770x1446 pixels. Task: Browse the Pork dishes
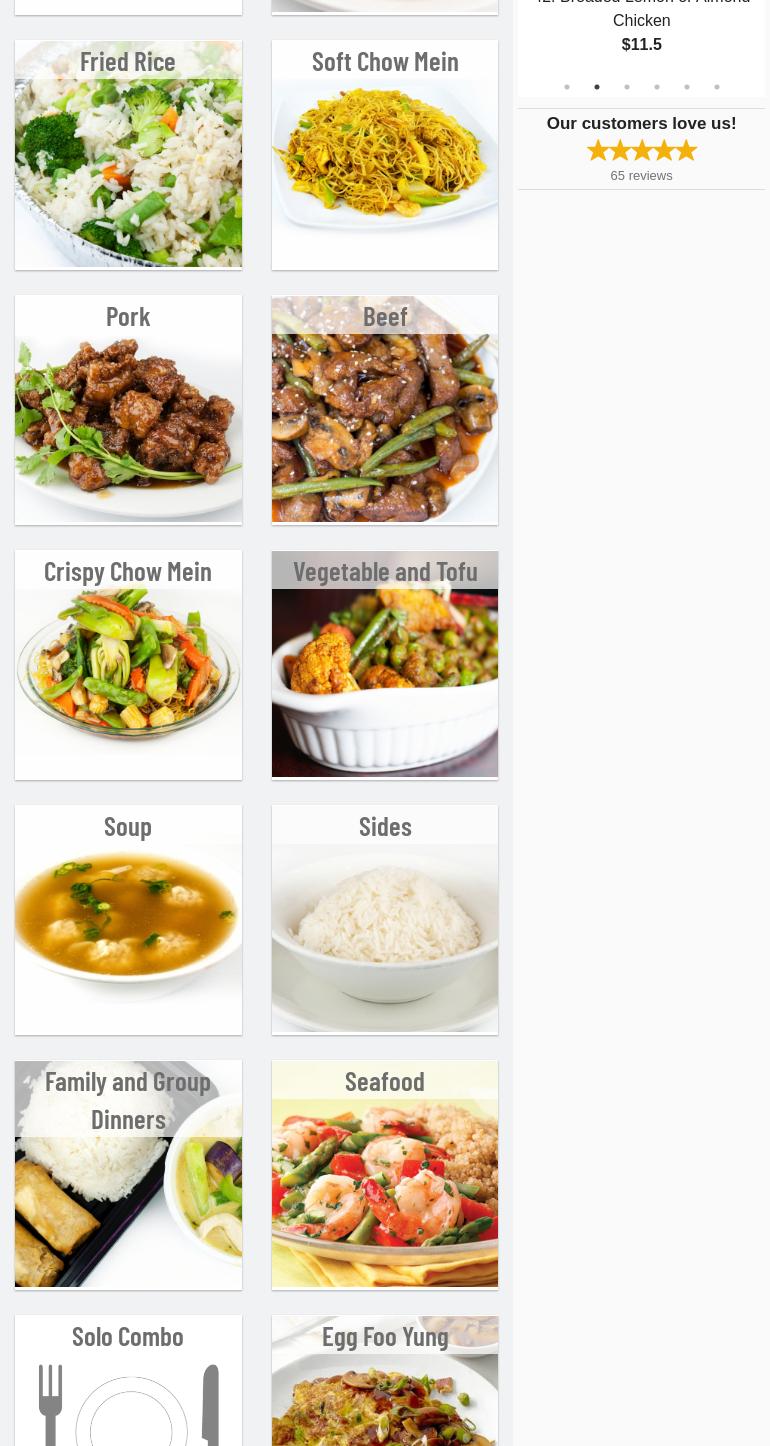[x=128, y=410]
